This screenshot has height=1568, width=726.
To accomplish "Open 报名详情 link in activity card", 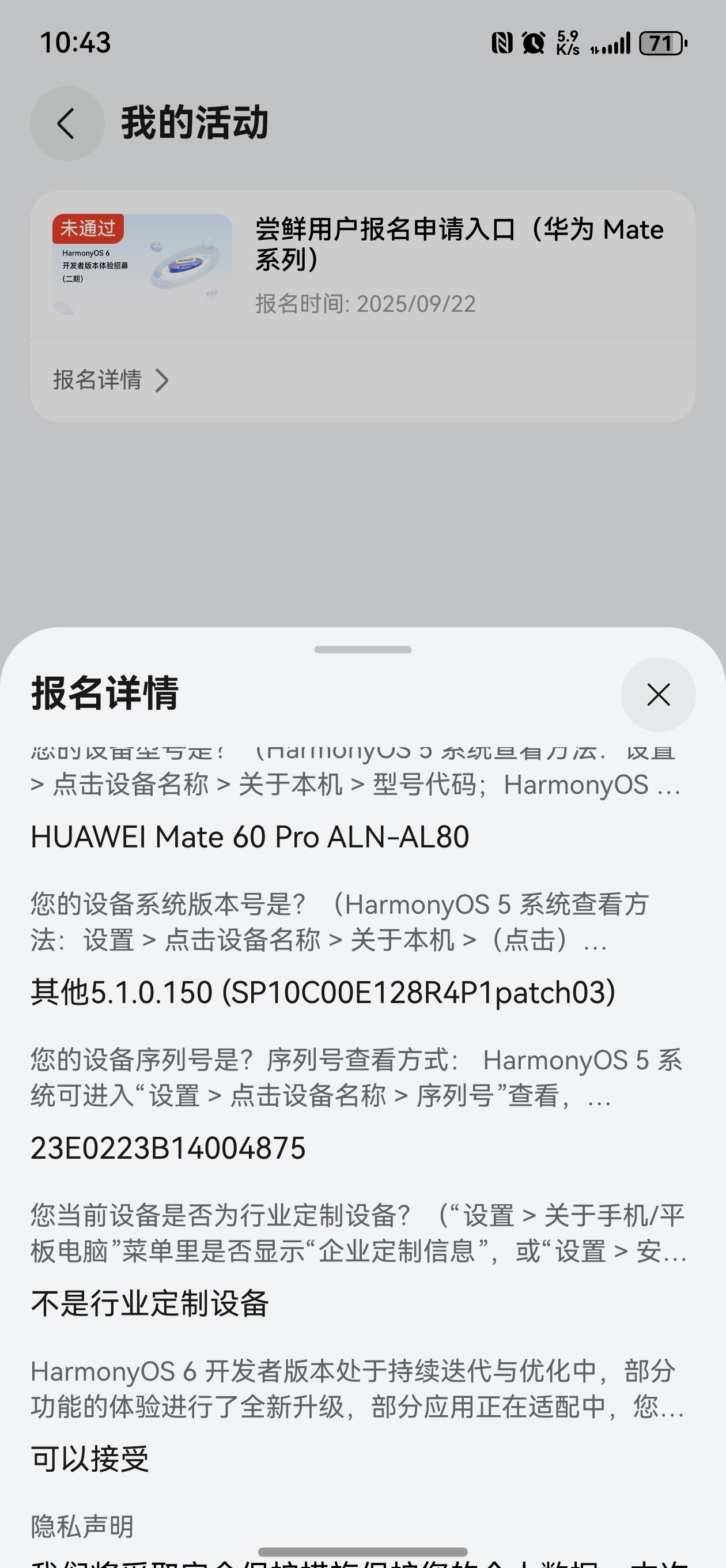I will [111, 380].
